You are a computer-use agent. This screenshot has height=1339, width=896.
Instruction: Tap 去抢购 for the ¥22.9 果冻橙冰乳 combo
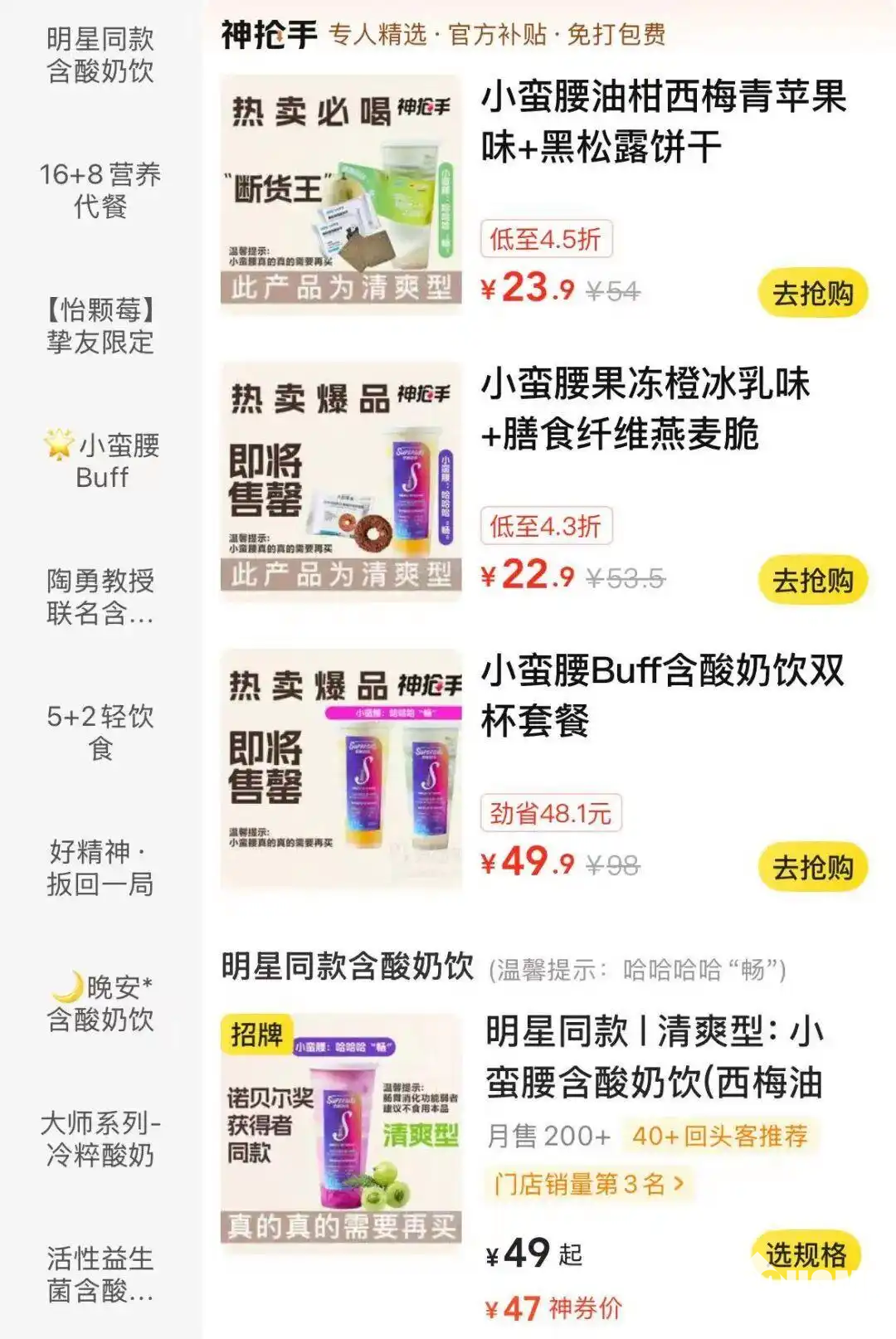click(x=812, y=580)
